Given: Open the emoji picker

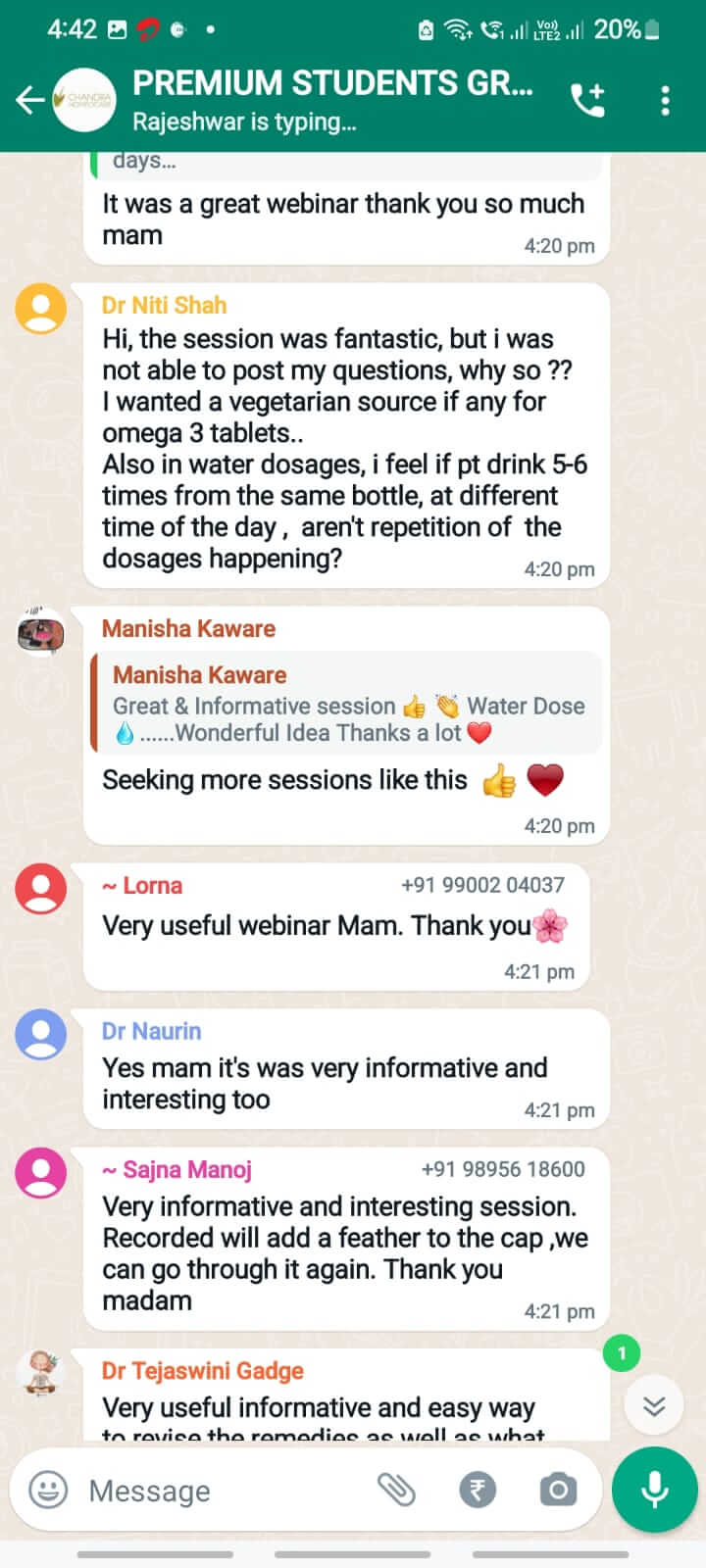Looking at the screenshot, I should click(x=48, y=1491).
